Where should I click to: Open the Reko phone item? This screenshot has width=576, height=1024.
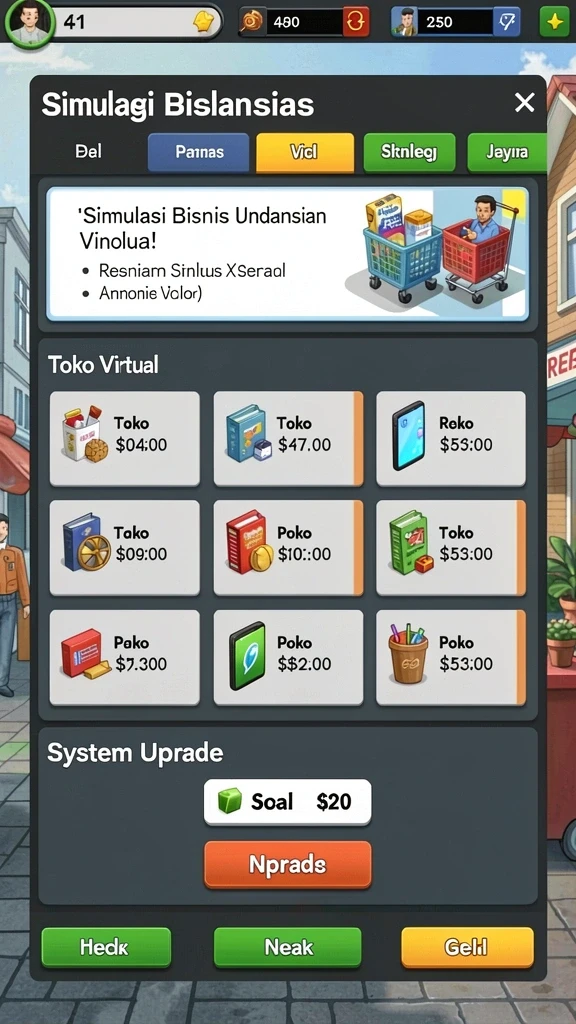pyautogui.click(x=451, y=438)
